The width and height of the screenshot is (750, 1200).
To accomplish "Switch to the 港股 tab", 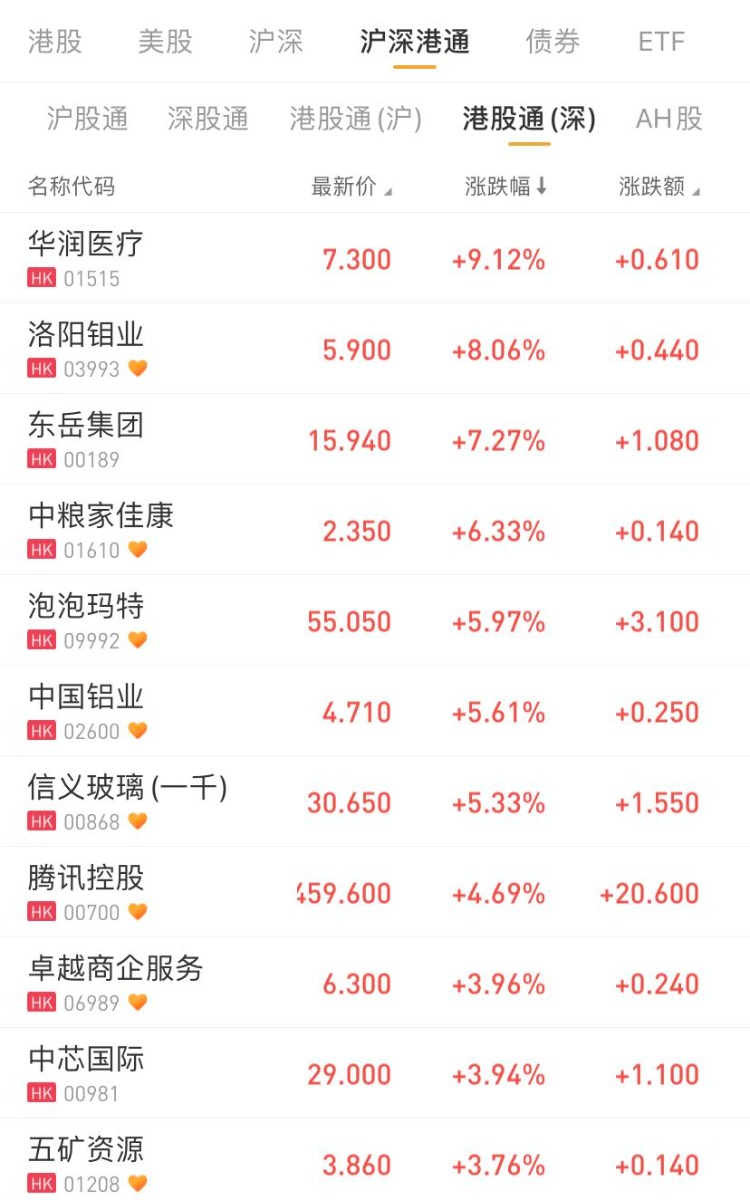I will pos(55,42).
